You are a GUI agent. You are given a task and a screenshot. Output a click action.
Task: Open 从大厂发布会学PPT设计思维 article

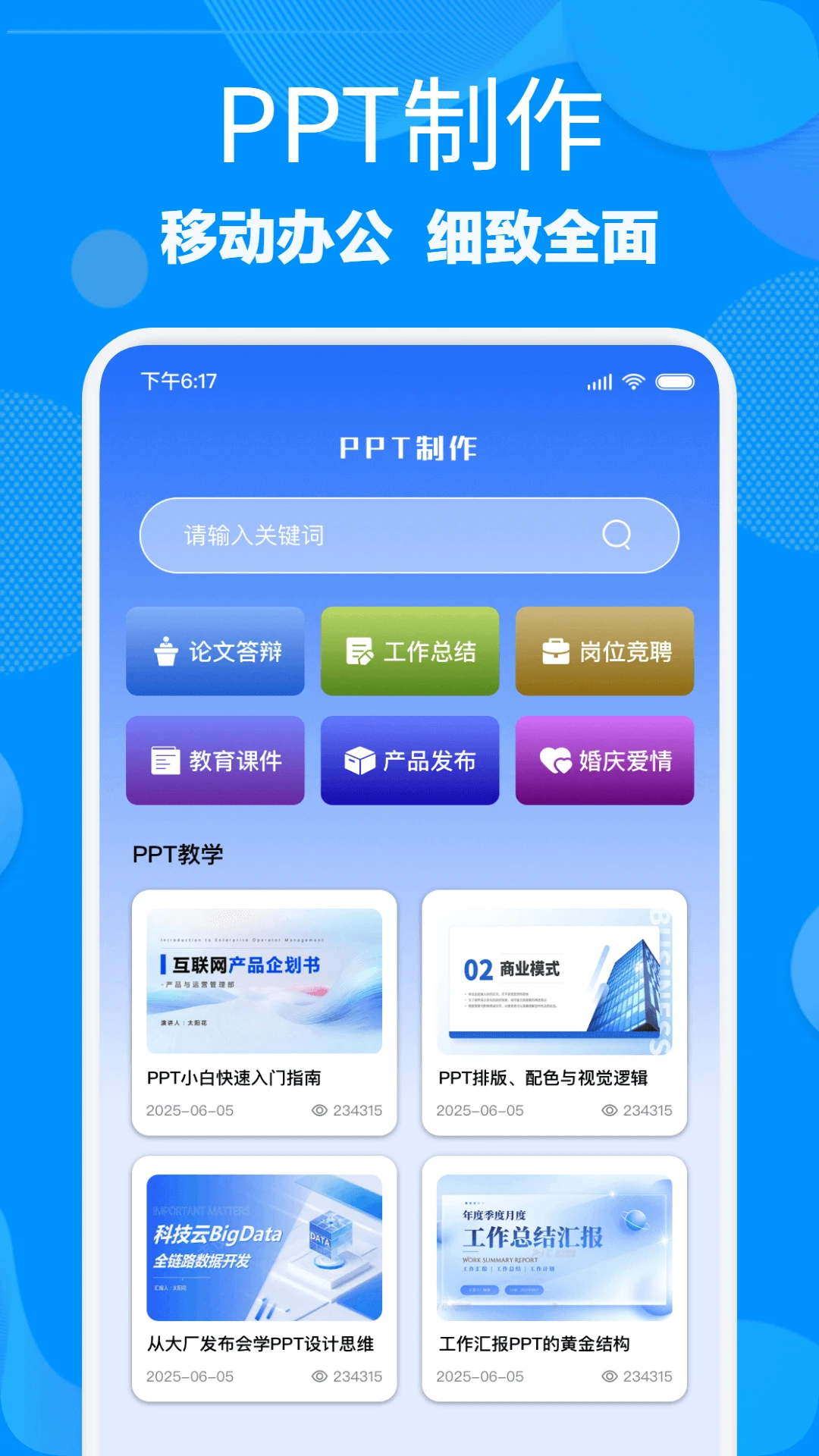click(263, 1244)
